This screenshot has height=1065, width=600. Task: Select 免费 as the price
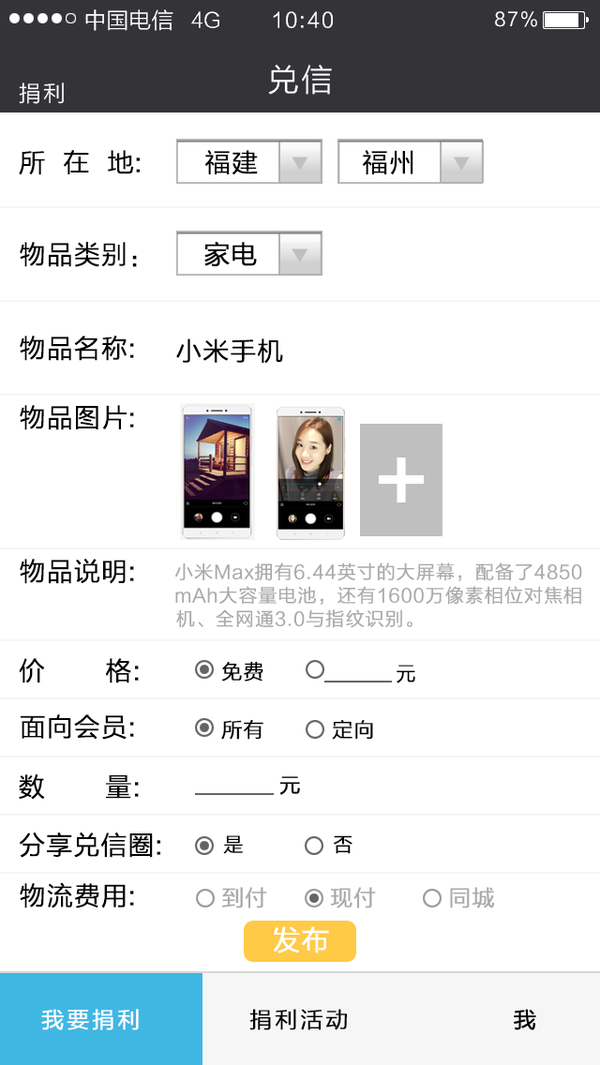[x=205, y=670]
